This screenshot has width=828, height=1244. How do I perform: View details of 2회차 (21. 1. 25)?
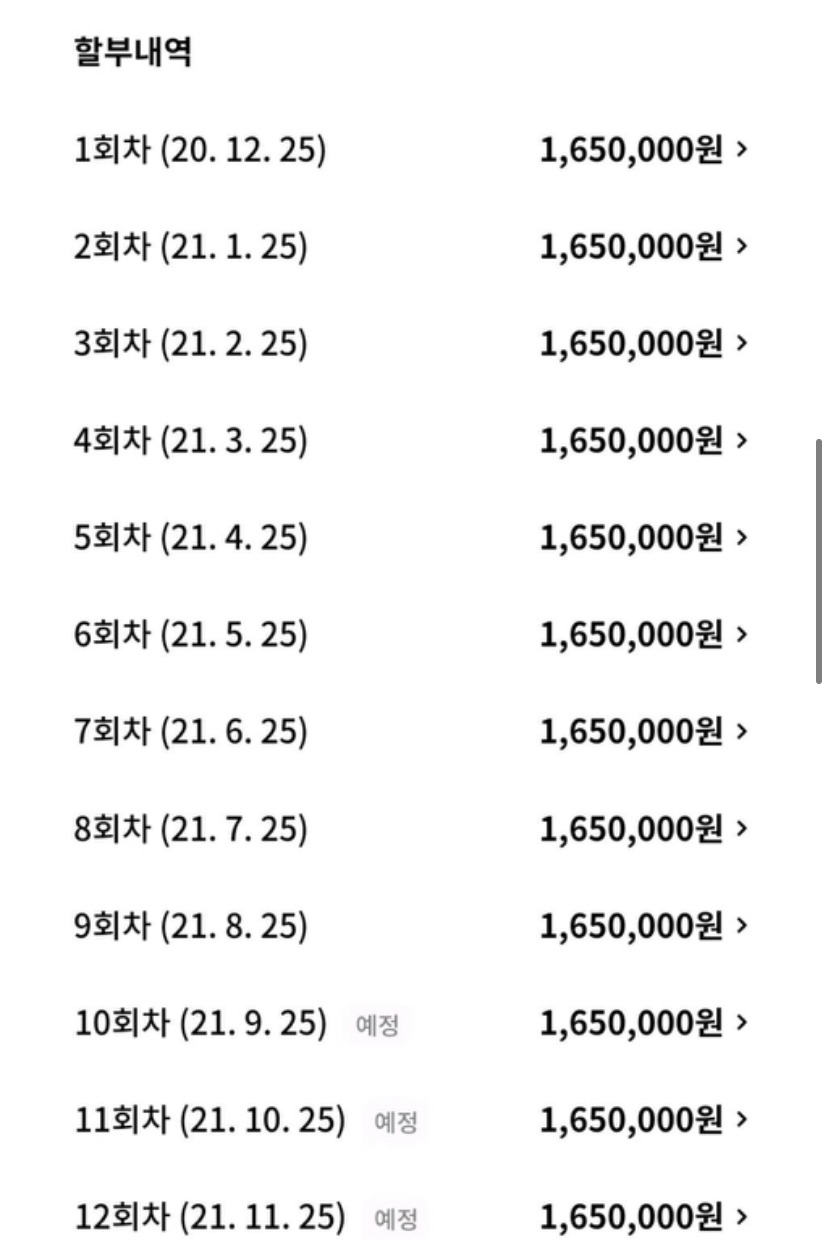pyautogui.click(x=410, y=248)
